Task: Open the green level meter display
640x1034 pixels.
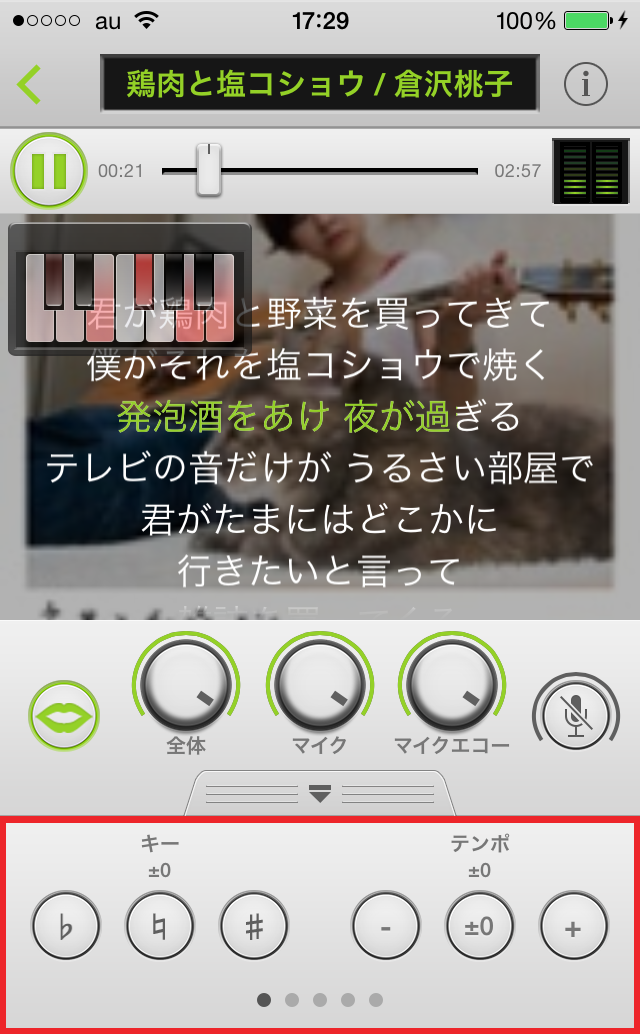Action: (591, 172)
